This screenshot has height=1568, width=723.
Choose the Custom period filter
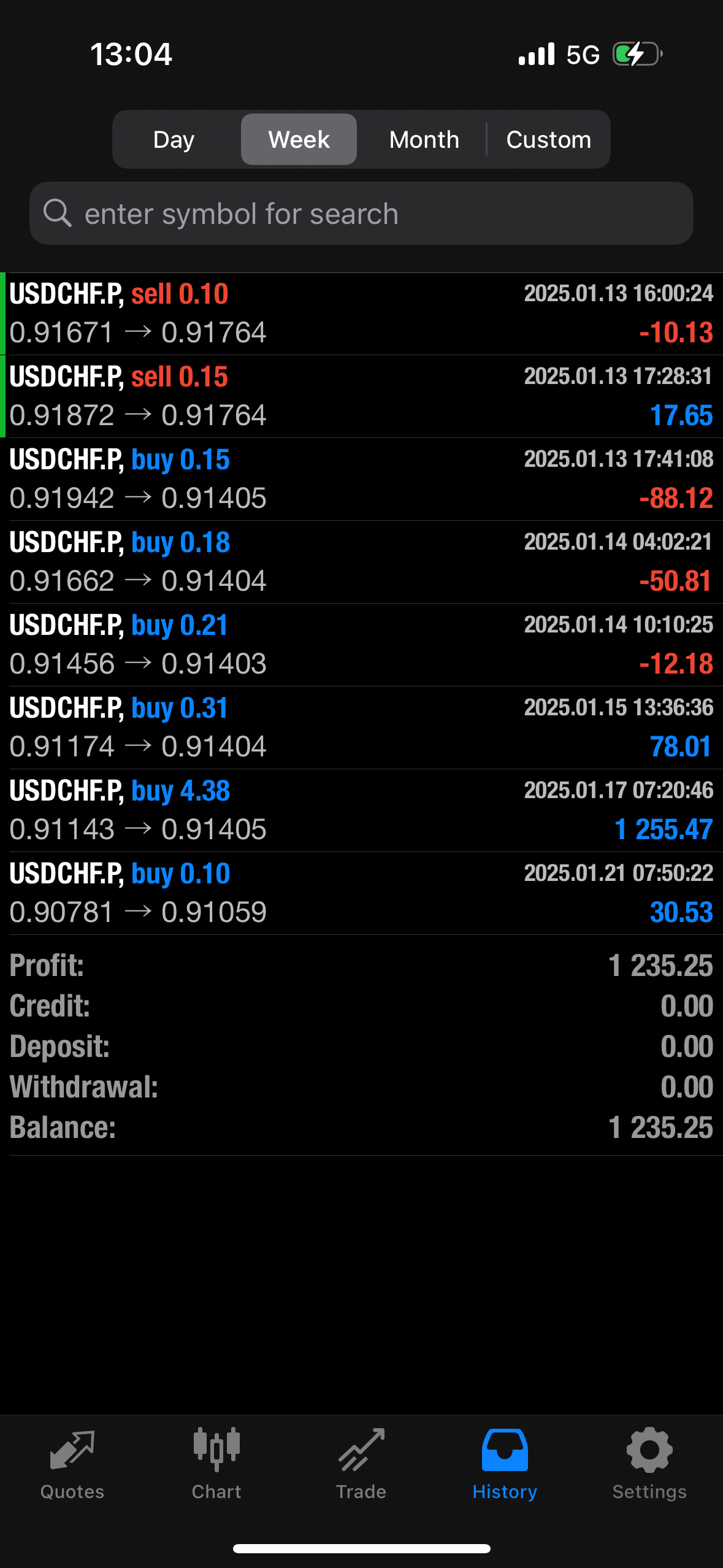(548, 140)
